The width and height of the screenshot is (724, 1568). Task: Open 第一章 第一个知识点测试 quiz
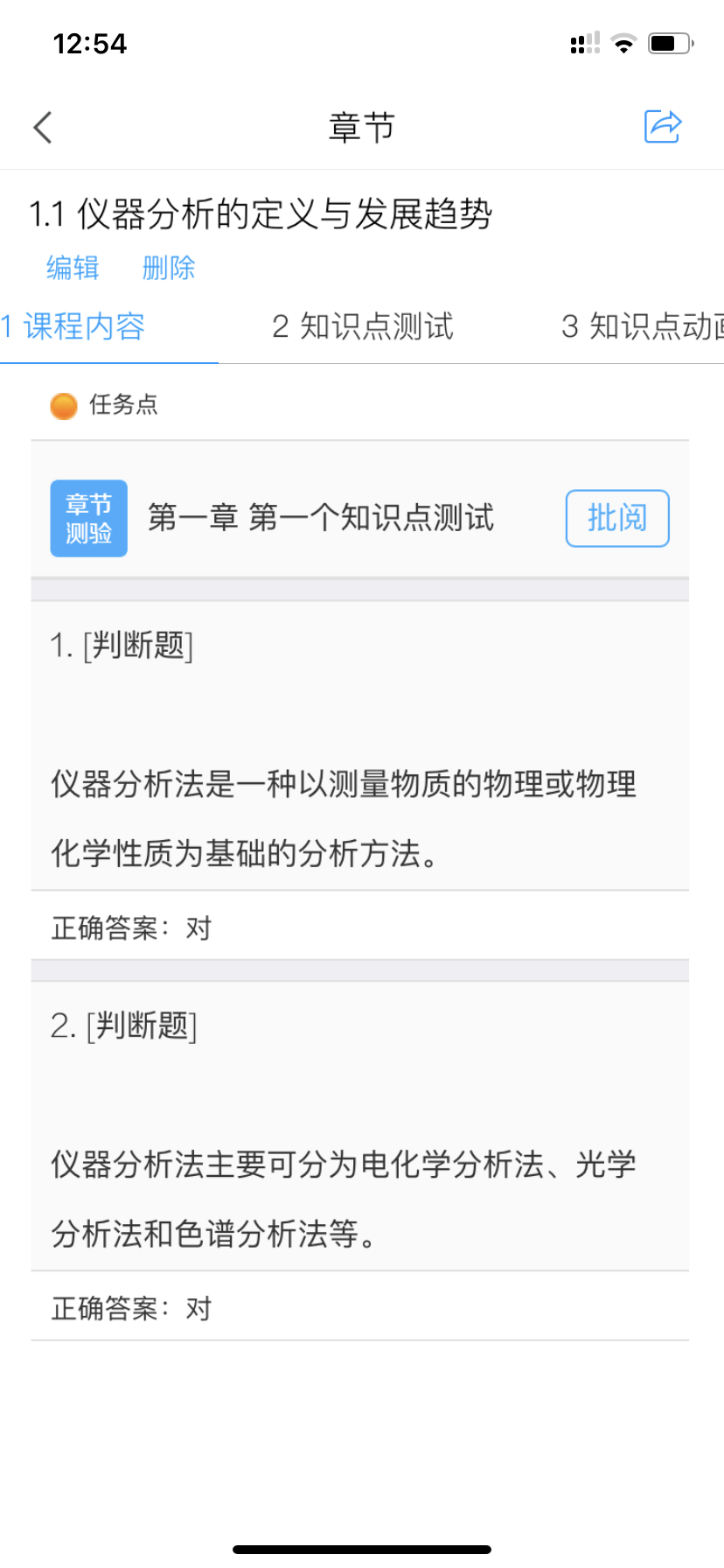coord(320,518)
